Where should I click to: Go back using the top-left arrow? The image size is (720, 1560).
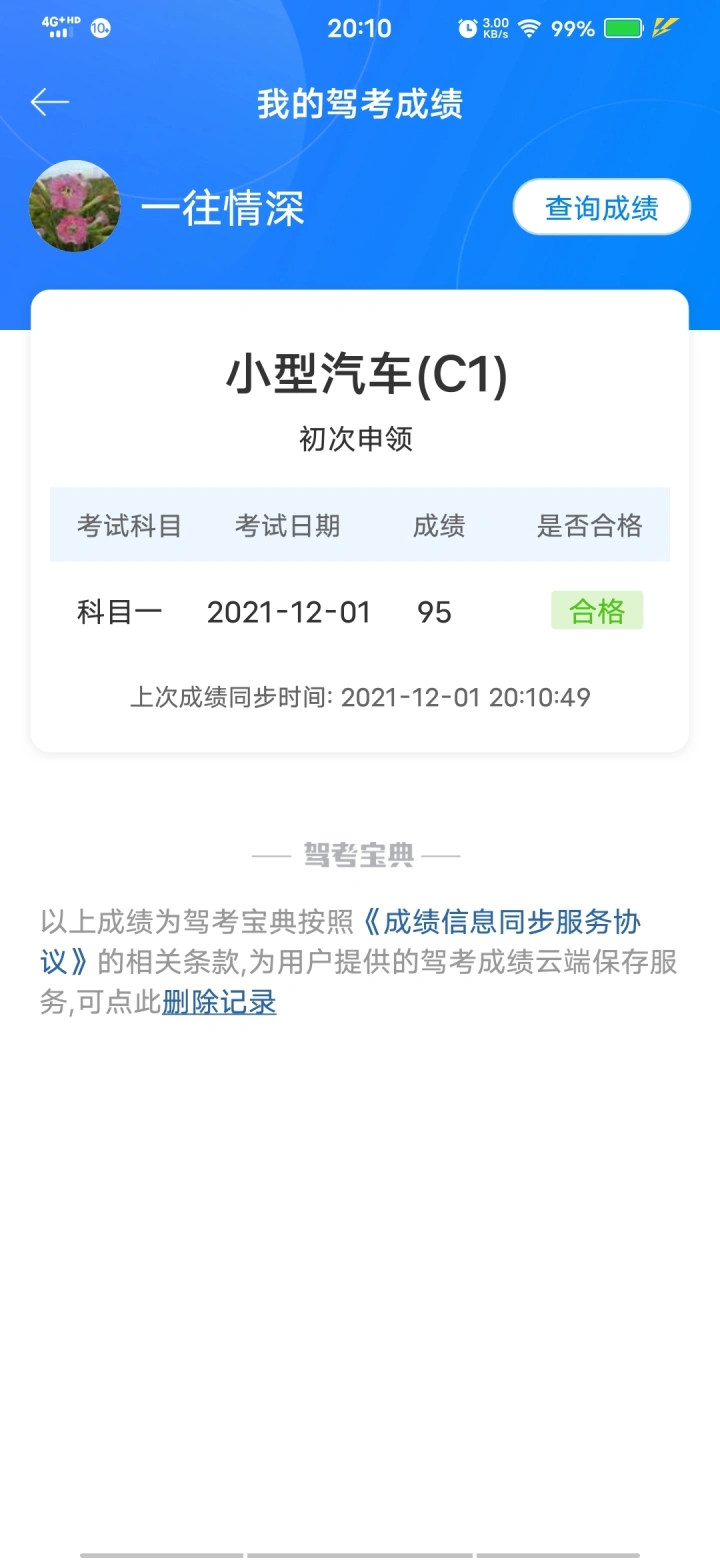tap(49, 102)
